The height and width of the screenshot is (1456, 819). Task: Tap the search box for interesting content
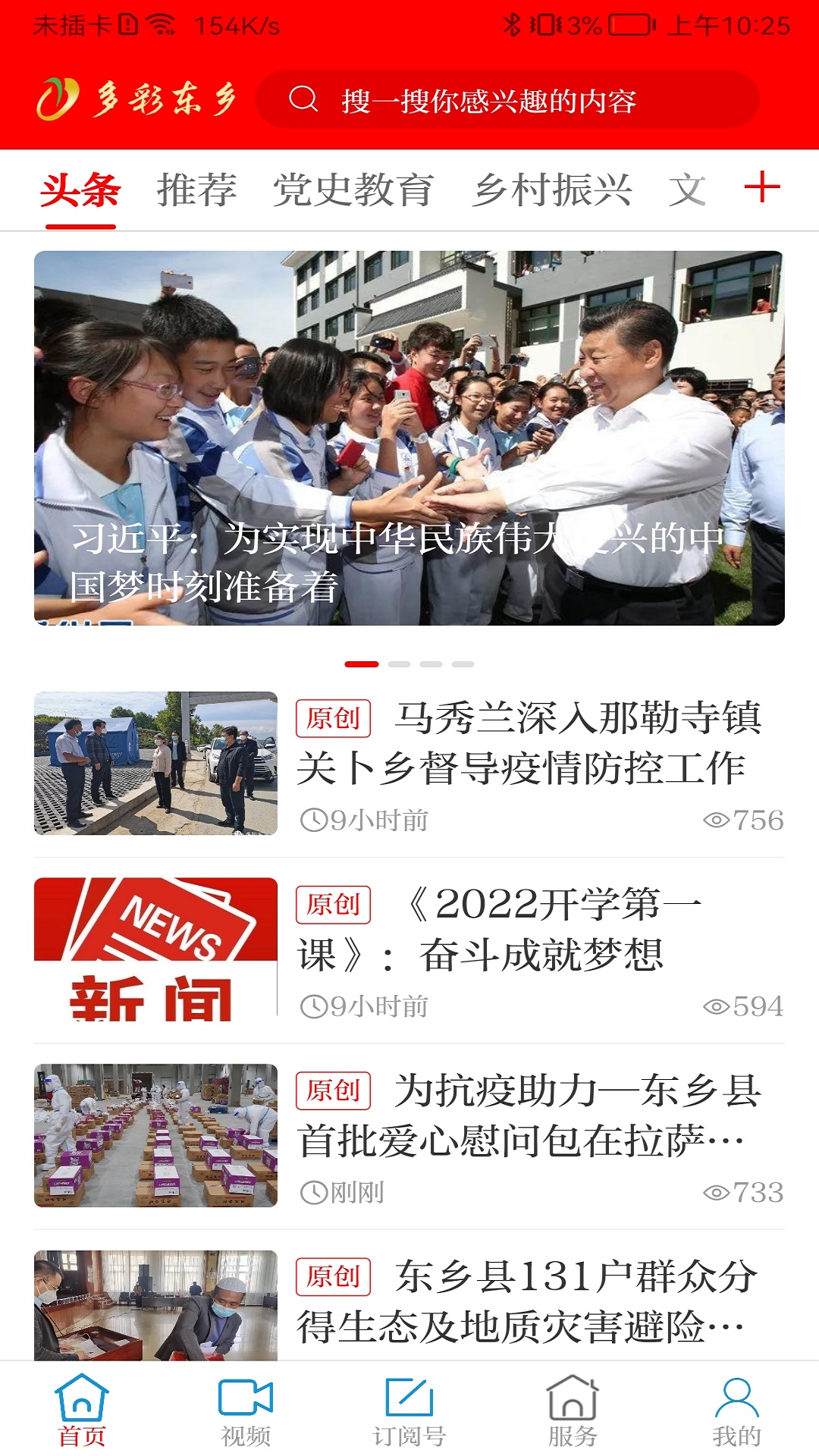507,100
